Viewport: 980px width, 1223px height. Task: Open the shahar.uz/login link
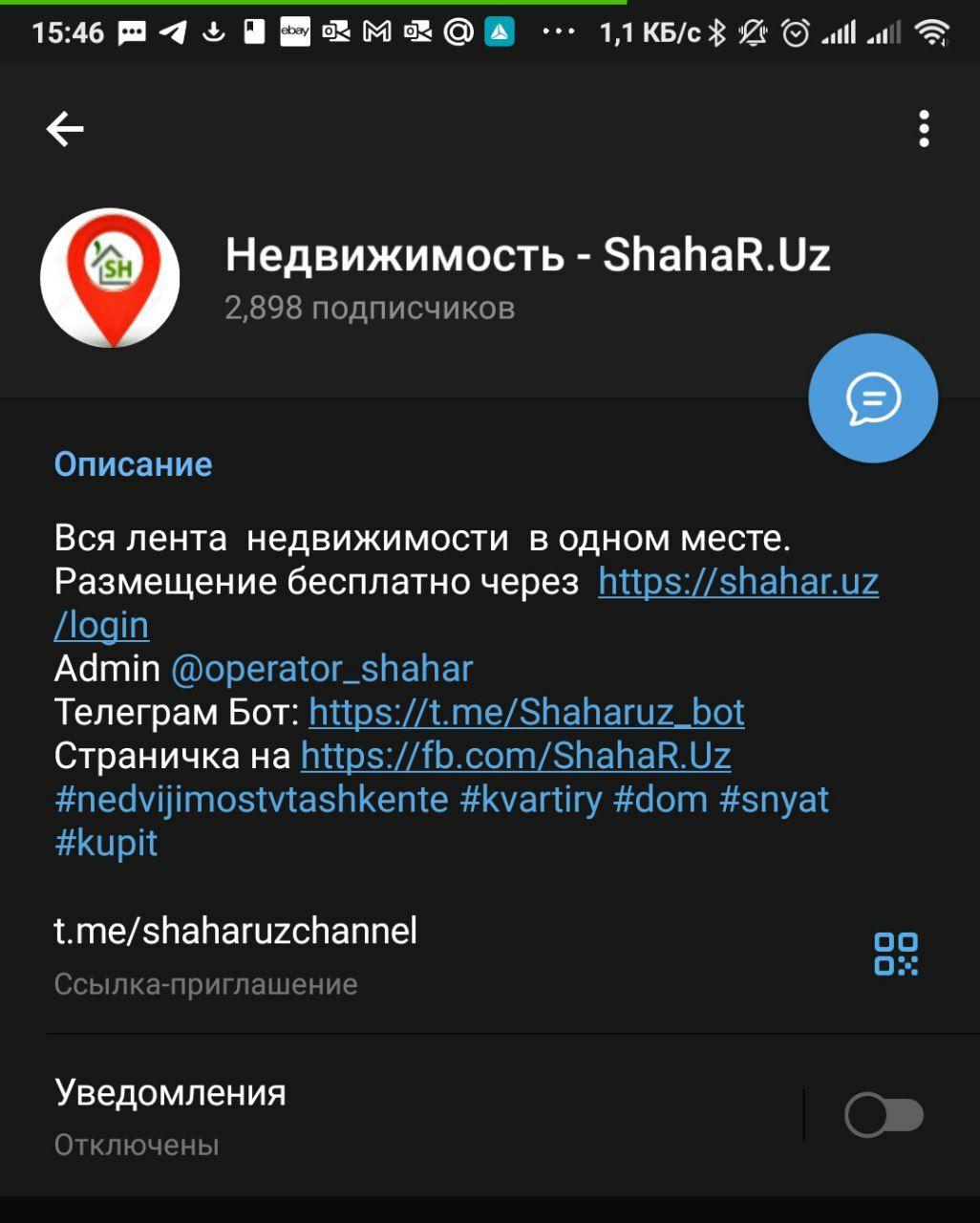coord(737,582)
